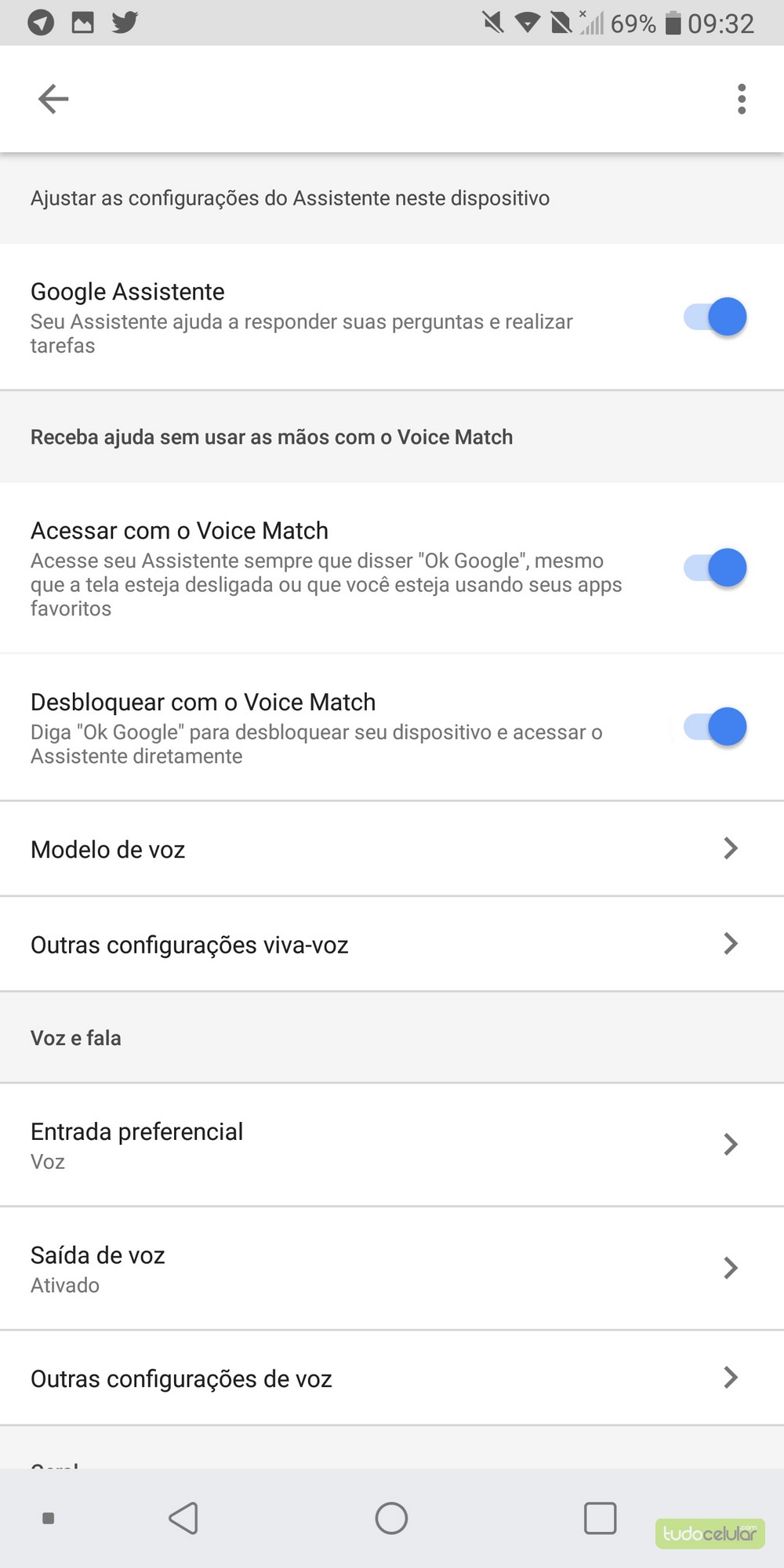Open recent apps via square button
Viewport: 784px width, 1568px height.
(600, 1519)
